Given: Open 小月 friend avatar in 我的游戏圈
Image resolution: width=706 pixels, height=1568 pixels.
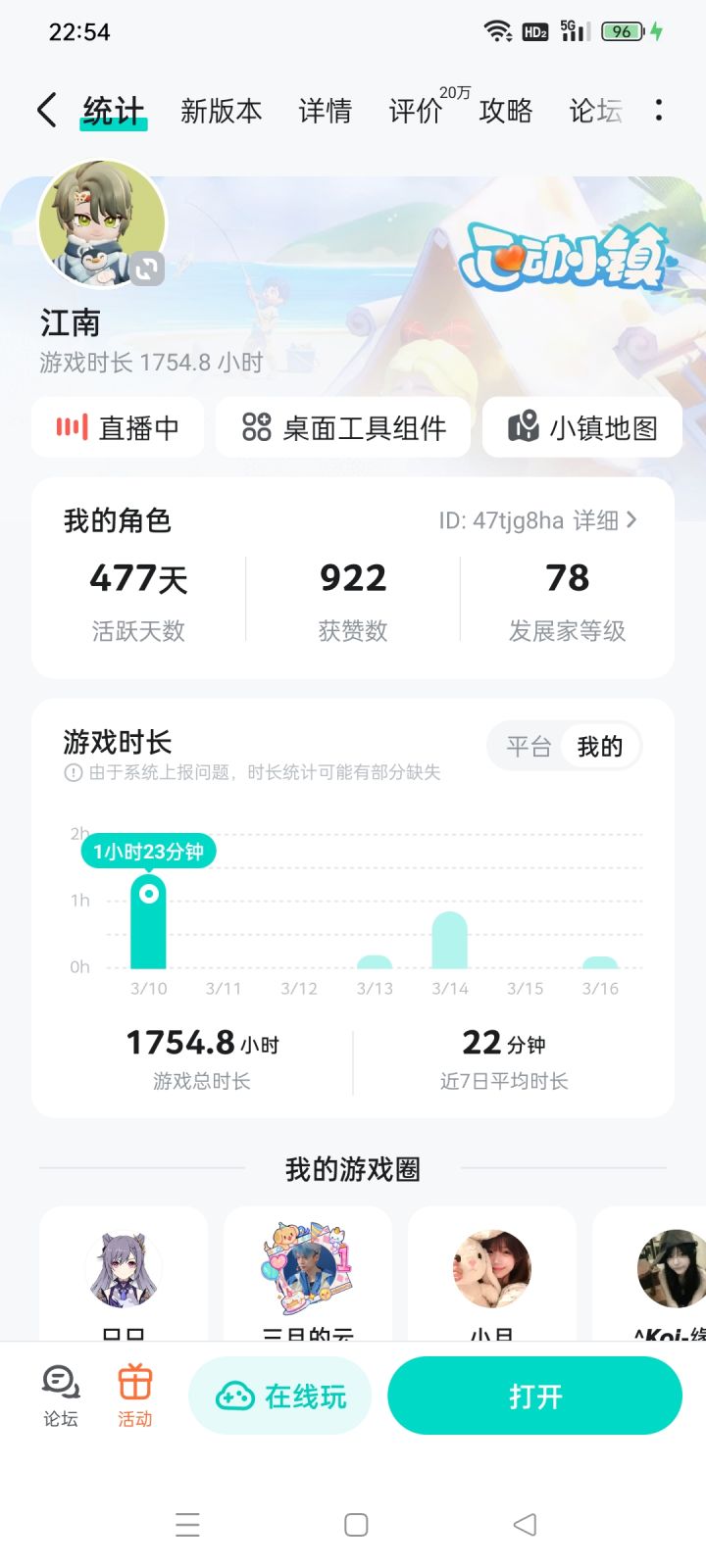Looking at the screenshot, I should (x=491, y=1267).
